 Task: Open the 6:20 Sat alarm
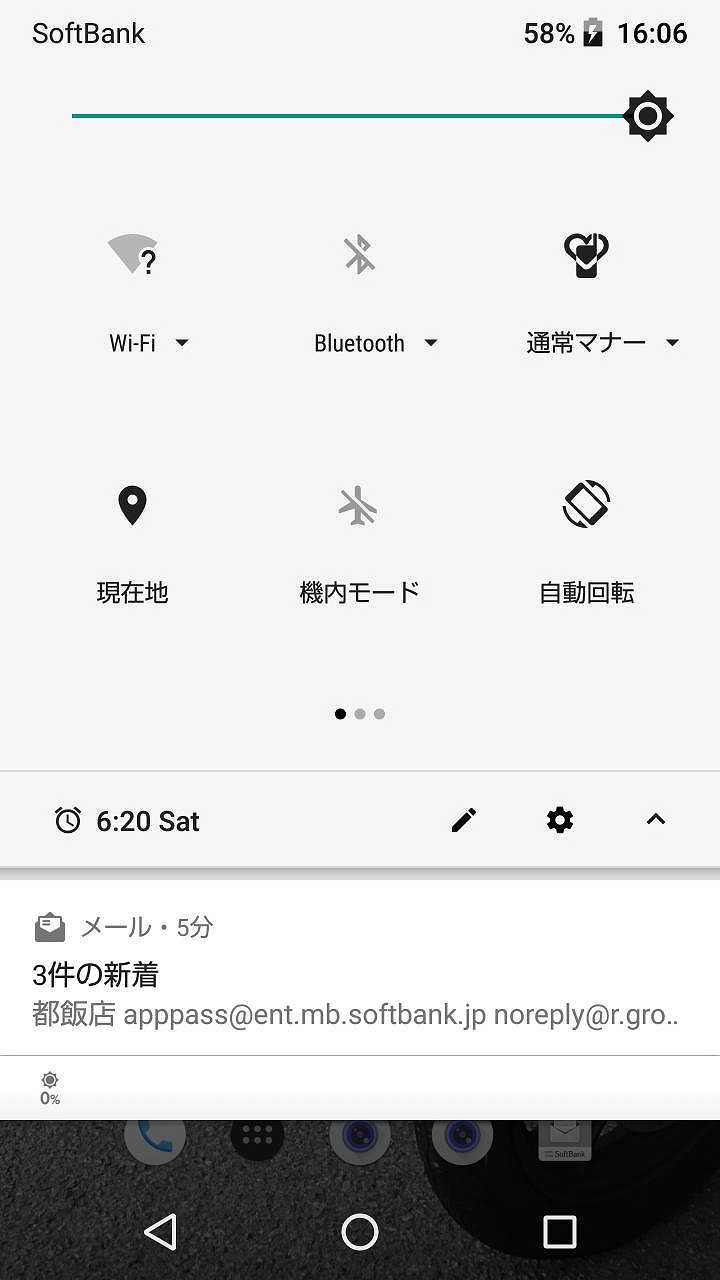[127, 821]
